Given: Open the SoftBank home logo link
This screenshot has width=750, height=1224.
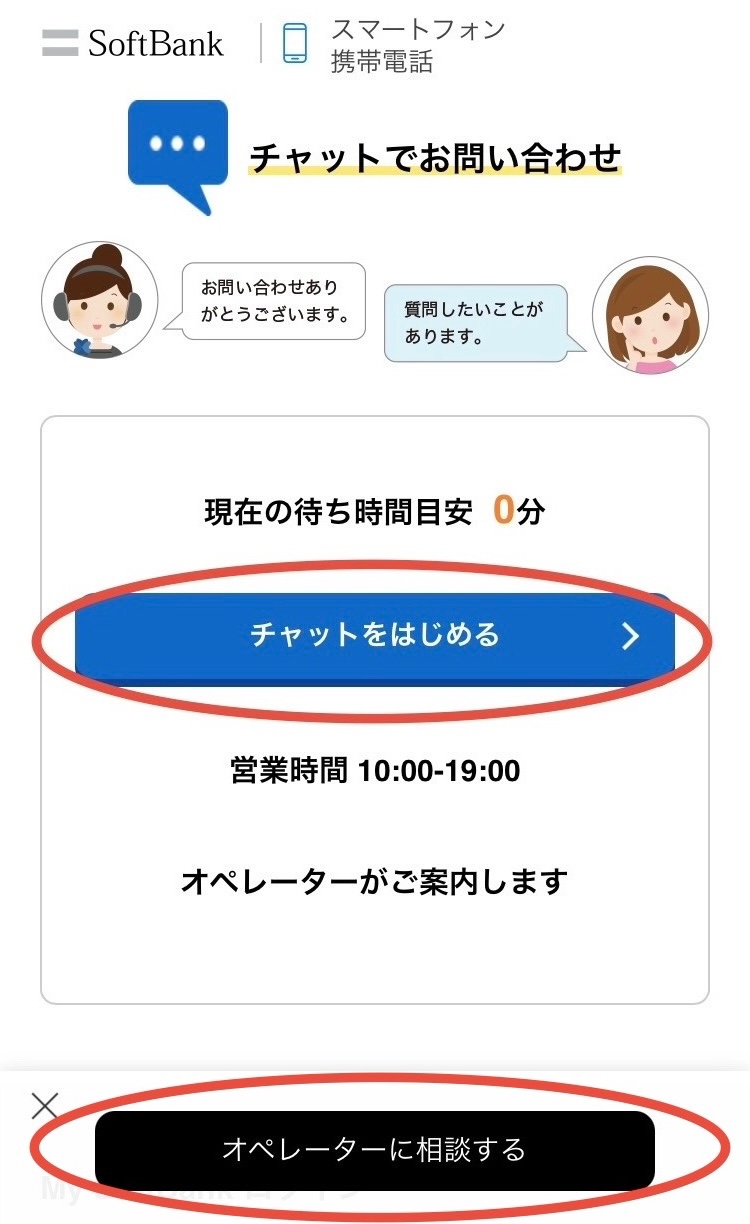Looking at the screenshot, I should pos(134,44).
